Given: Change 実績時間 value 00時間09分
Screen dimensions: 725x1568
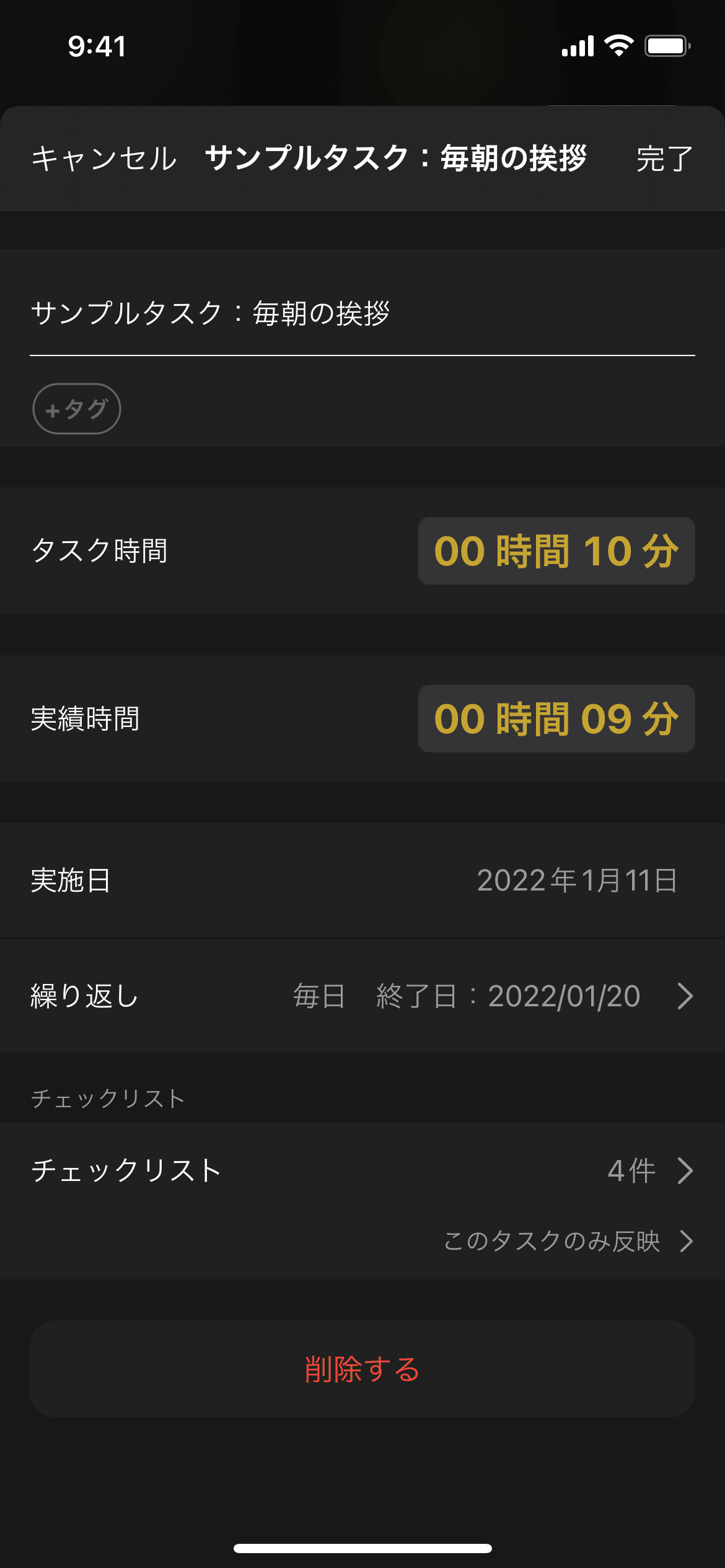Looking at the screenshot, I should coord(556,718).
